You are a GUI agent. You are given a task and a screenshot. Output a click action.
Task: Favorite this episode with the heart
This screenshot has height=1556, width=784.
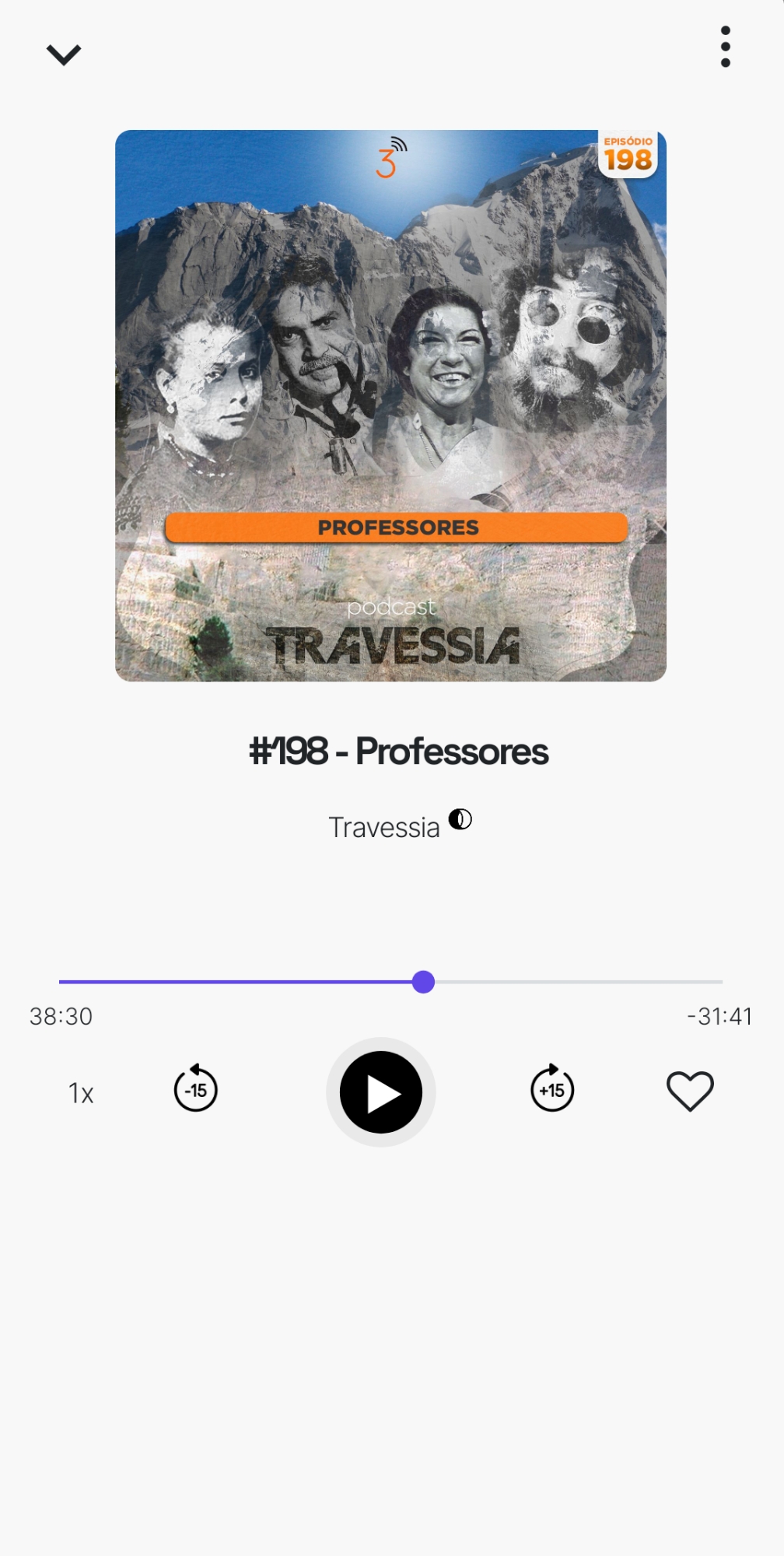[x=690, y=1091]
